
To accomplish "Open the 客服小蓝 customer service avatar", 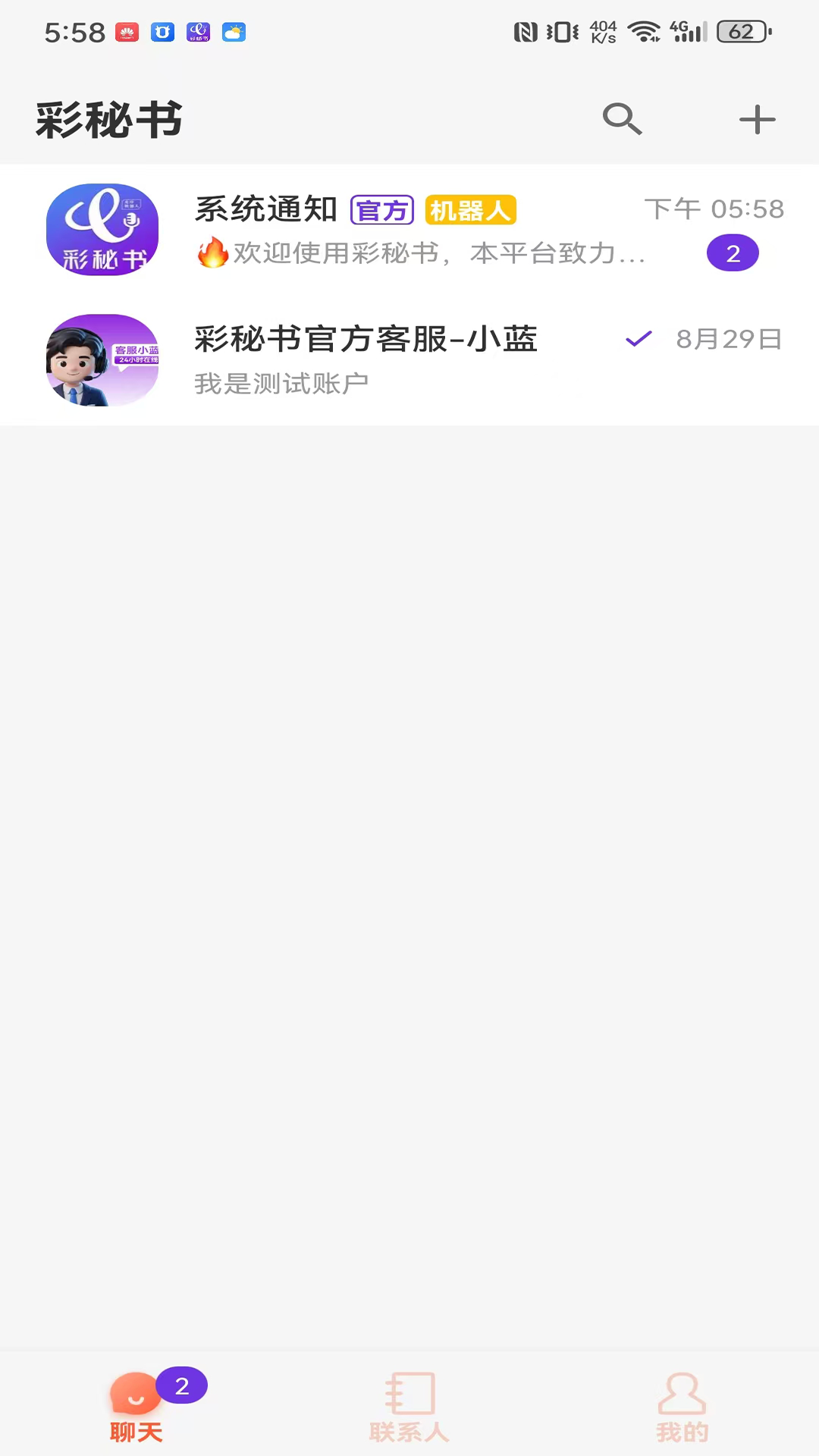I will click(x=102, y=359).
